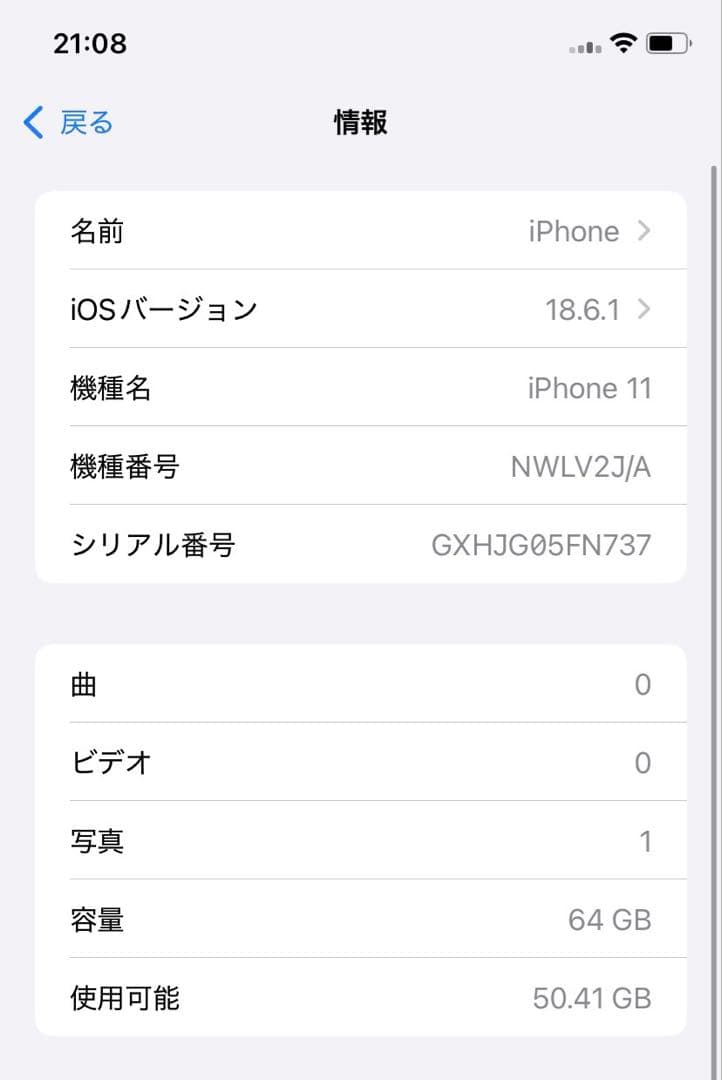Tap the chevron on the 名前 row
Viewport: 722px width, 1080px height.
click(x=645, y=230)
